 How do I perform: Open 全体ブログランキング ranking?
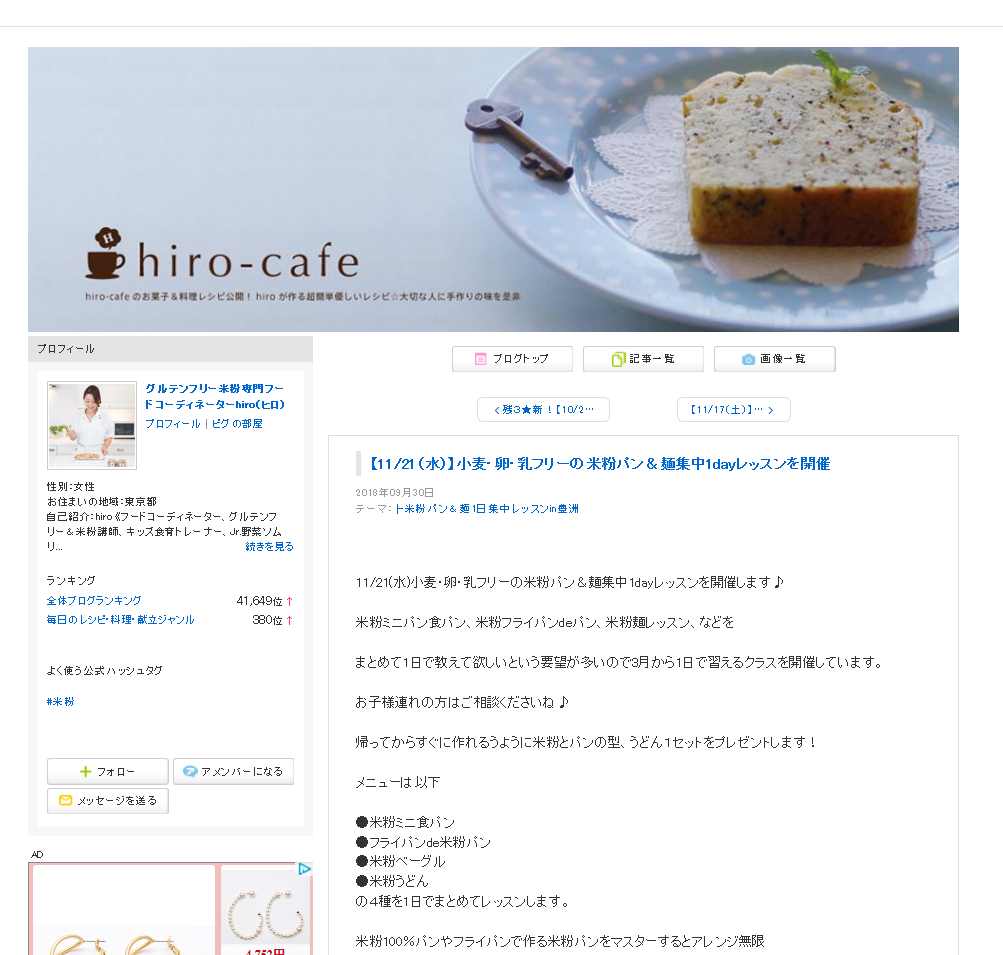(94, 601)
